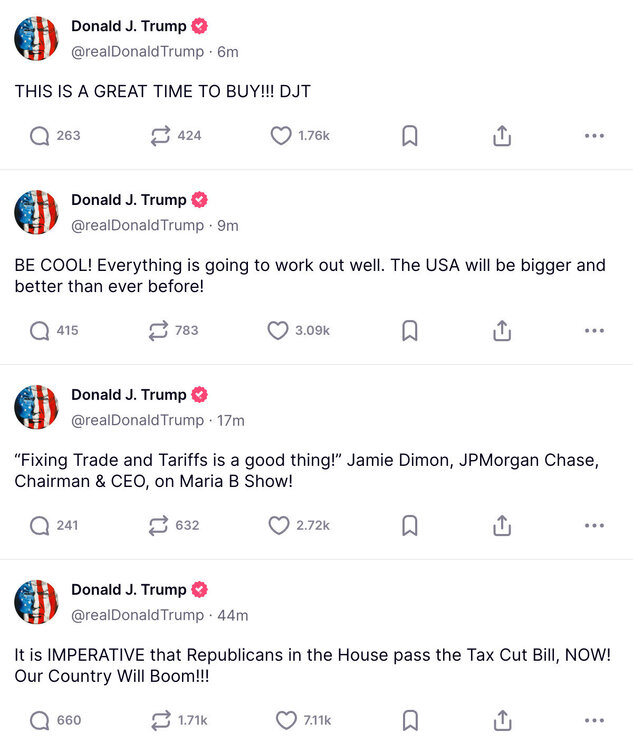The height and width of the screenshot is (750, 633).
Task: Like the 'BE COOL!' post
Action: click(278, 330)
